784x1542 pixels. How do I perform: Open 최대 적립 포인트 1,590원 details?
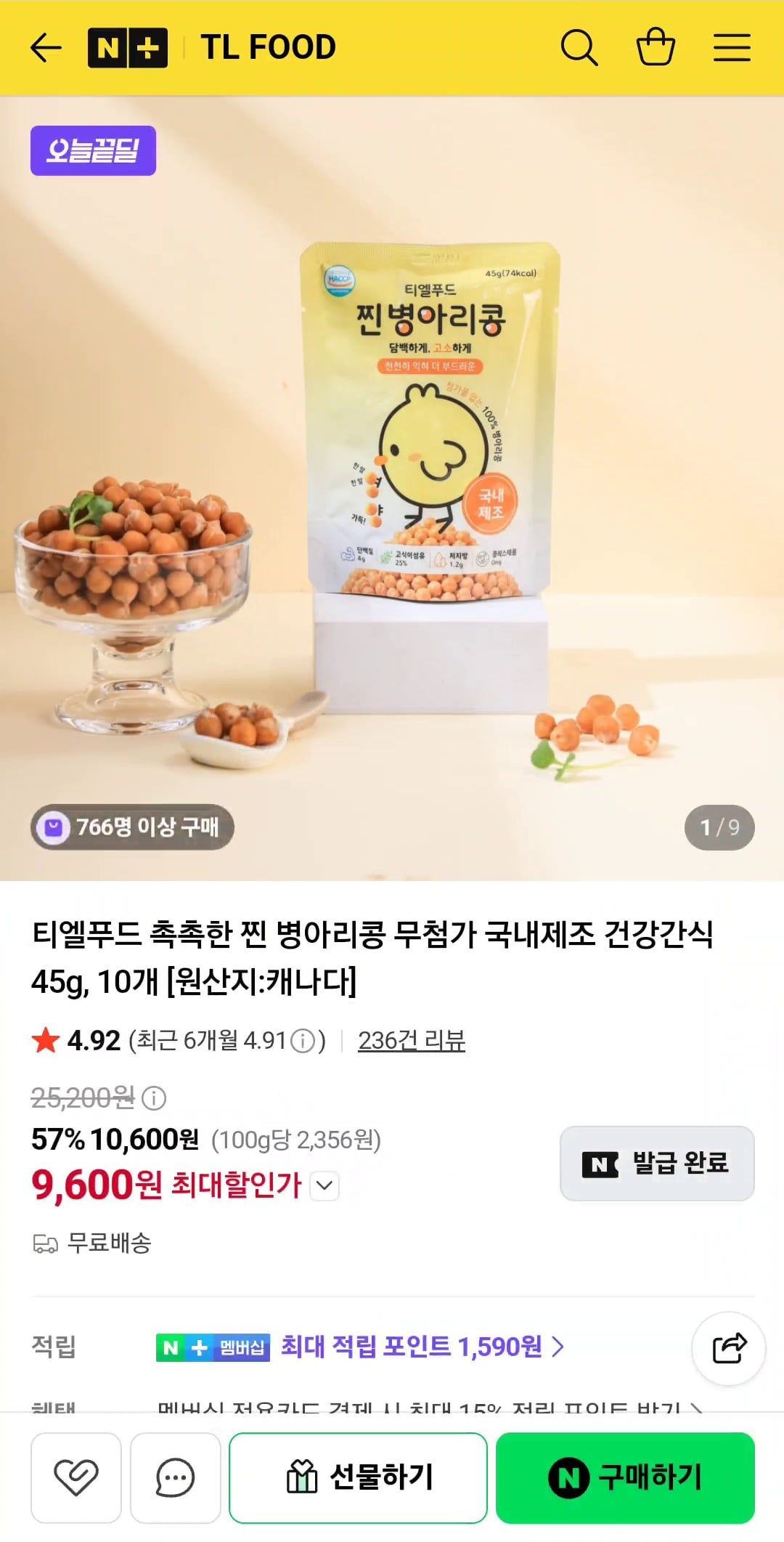coord(422,1347)
